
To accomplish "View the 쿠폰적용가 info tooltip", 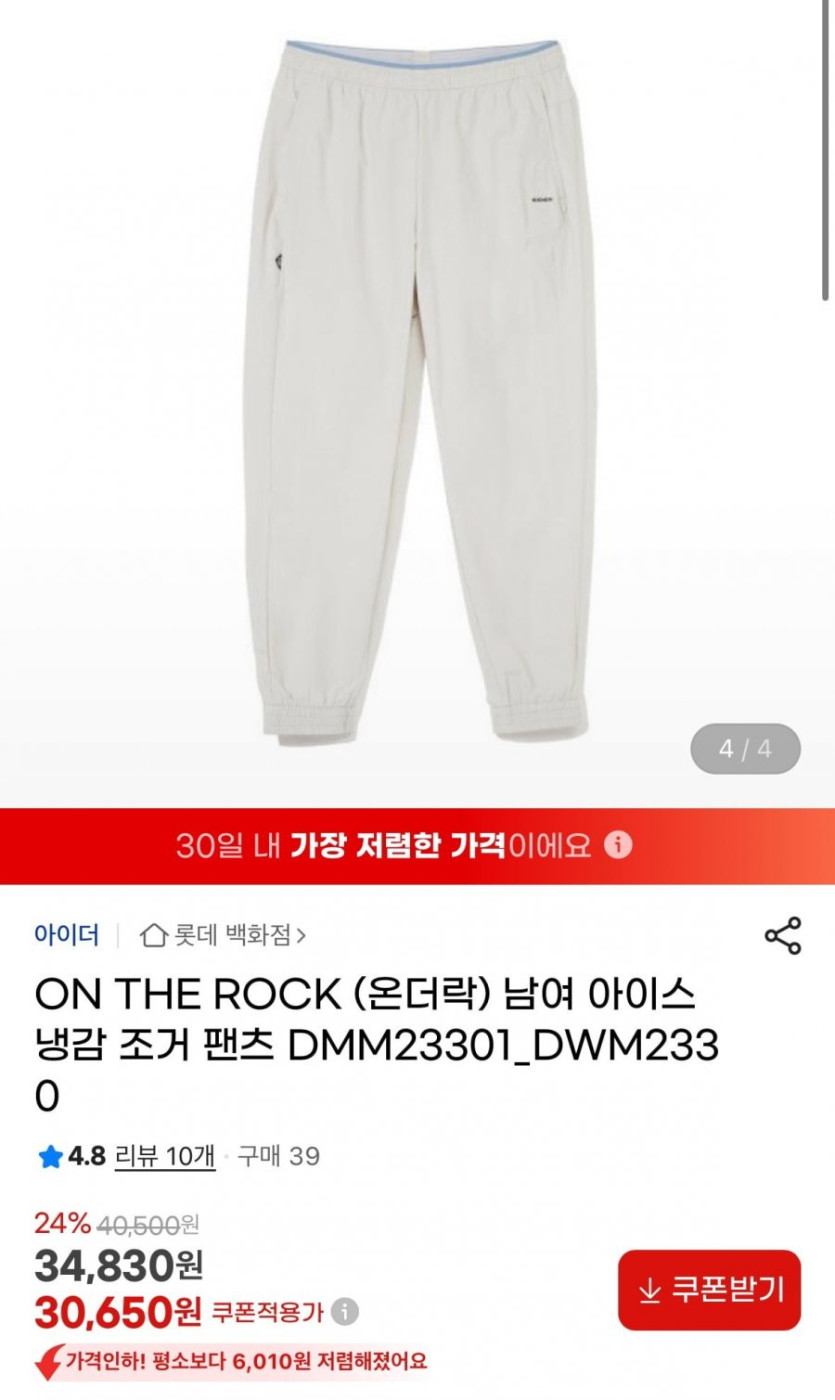I will (345, 1311).
